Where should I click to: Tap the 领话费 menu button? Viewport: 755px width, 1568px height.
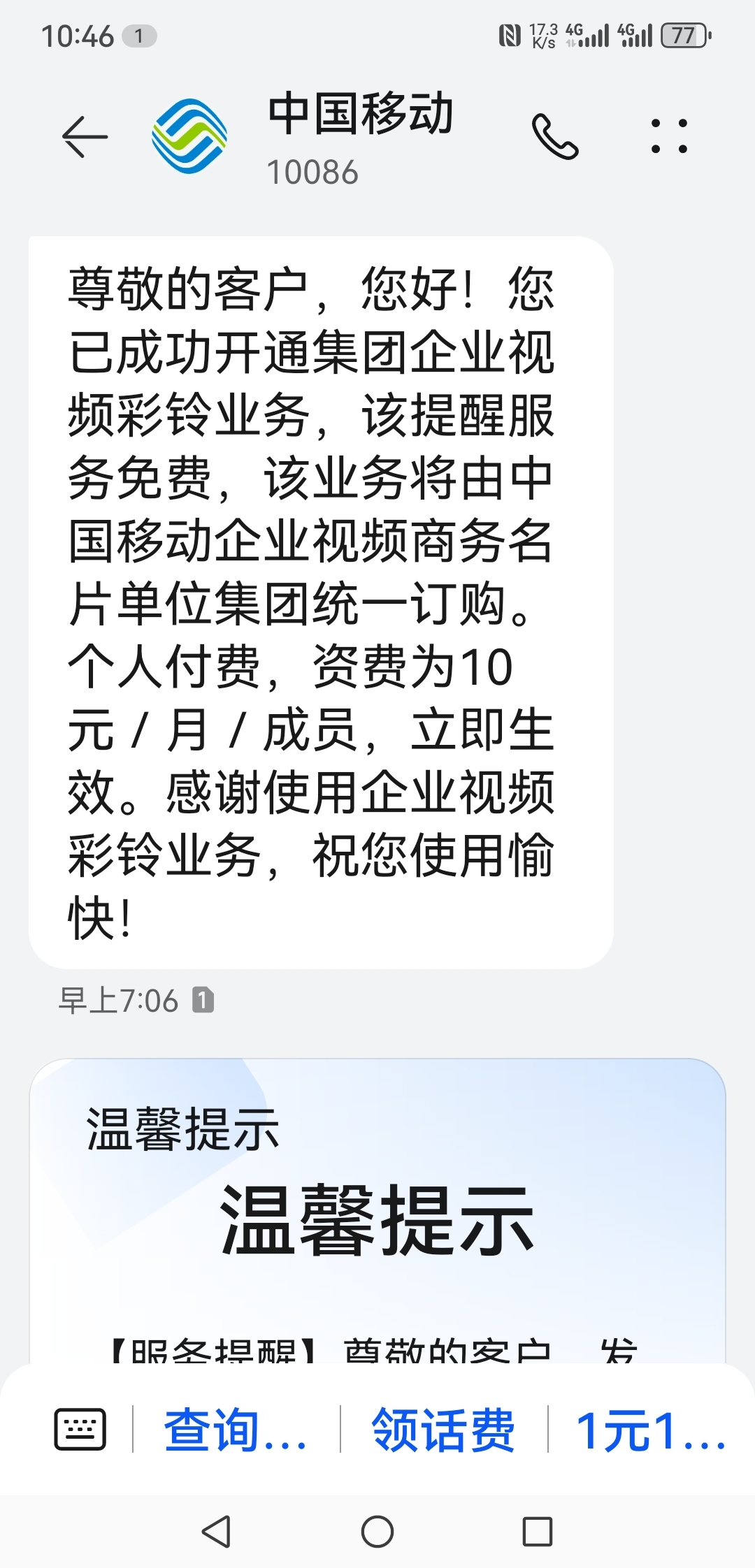443,1430
